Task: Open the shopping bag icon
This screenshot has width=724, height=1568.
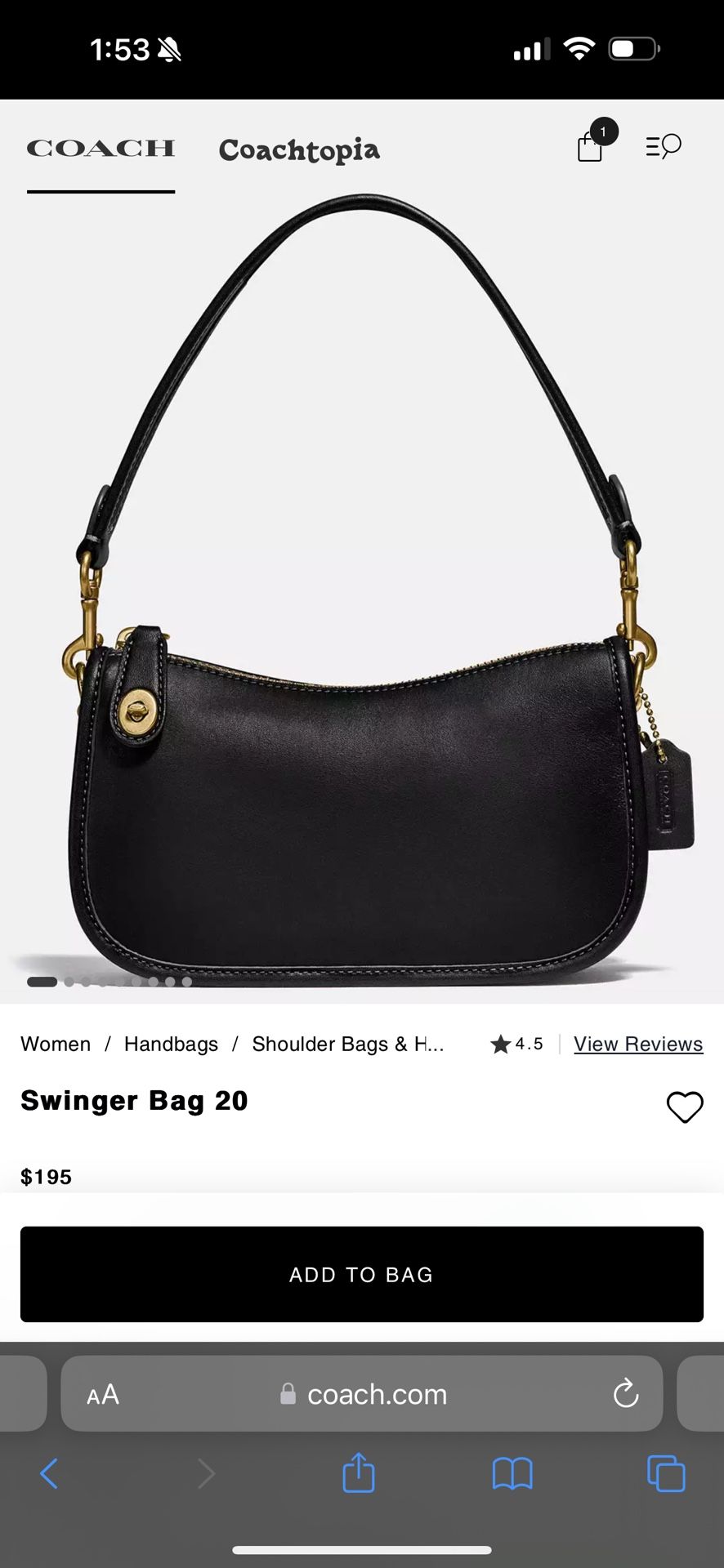Action: point(591,147)
